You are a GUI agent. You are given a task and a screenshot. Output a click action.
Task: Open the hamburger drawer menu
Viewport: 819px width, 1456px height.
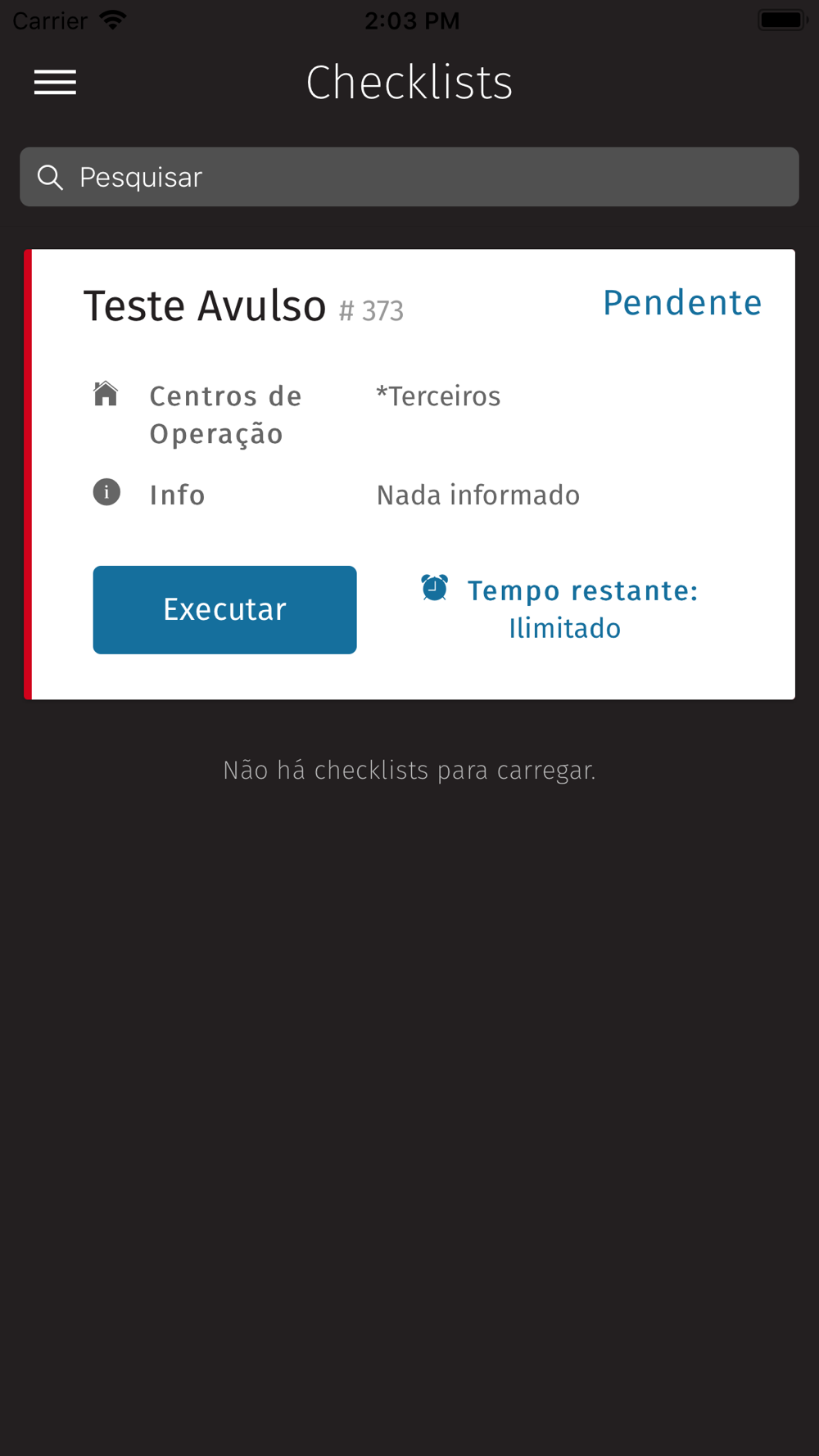(x=55, y=83)
